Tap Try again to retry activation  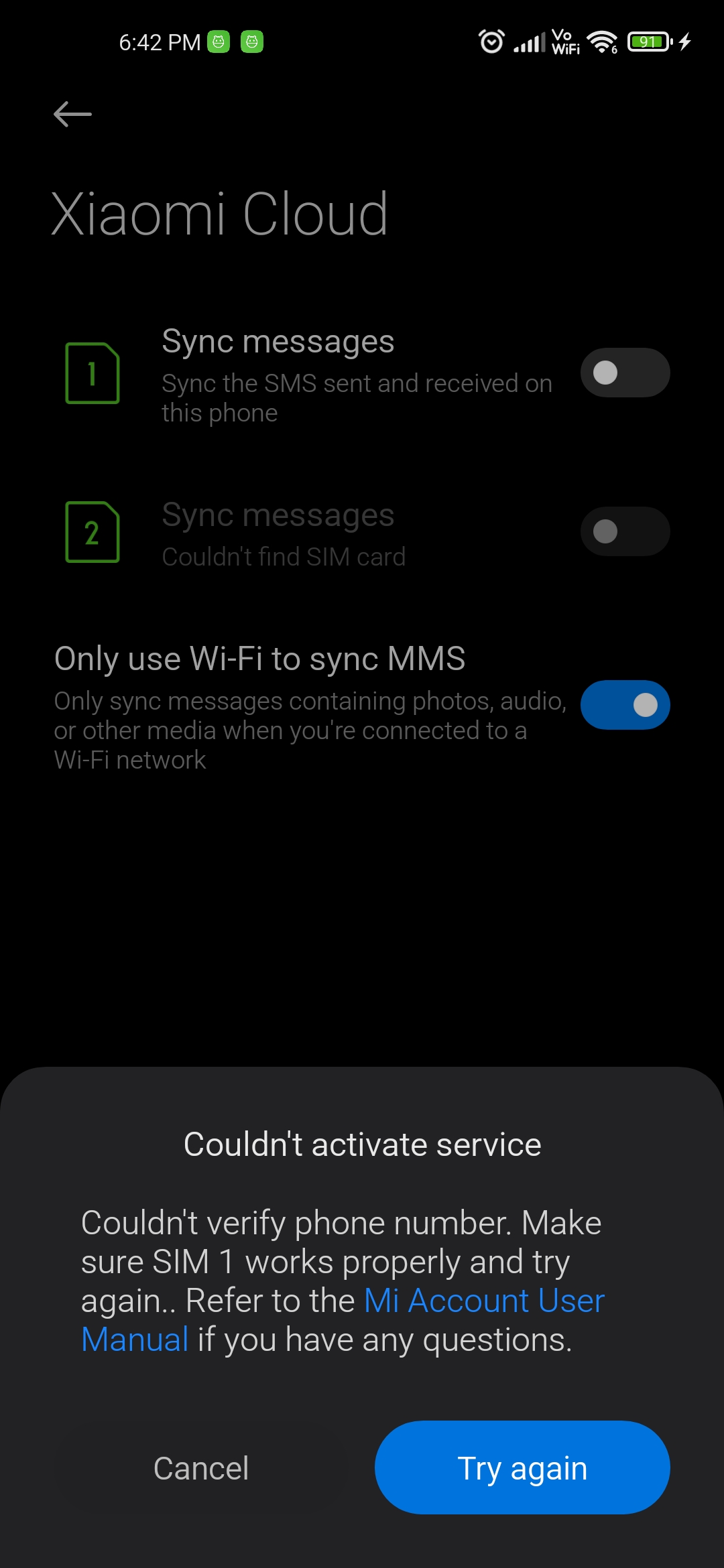click(x=522, y=1467)
